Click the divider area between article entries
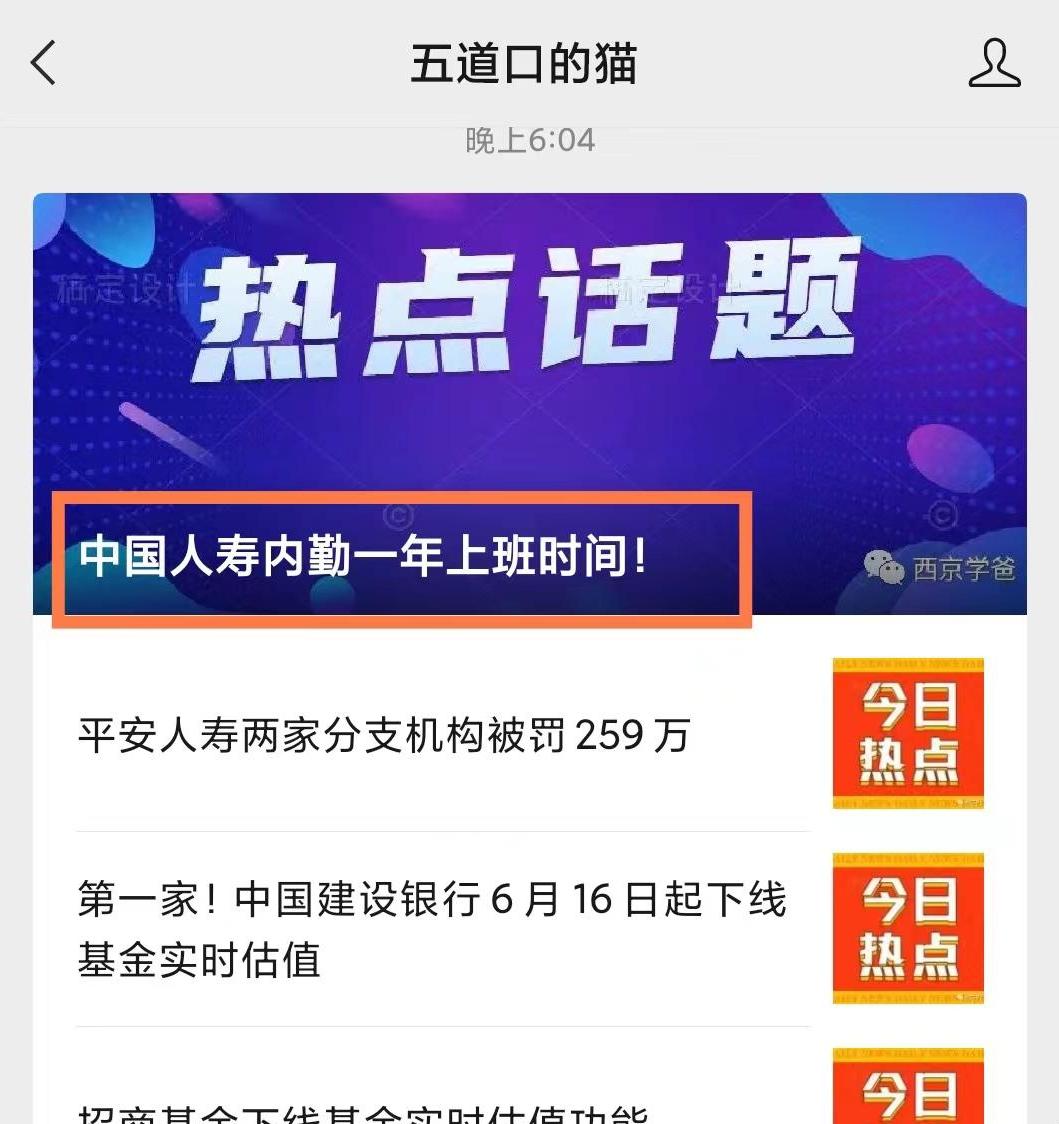 440,830
